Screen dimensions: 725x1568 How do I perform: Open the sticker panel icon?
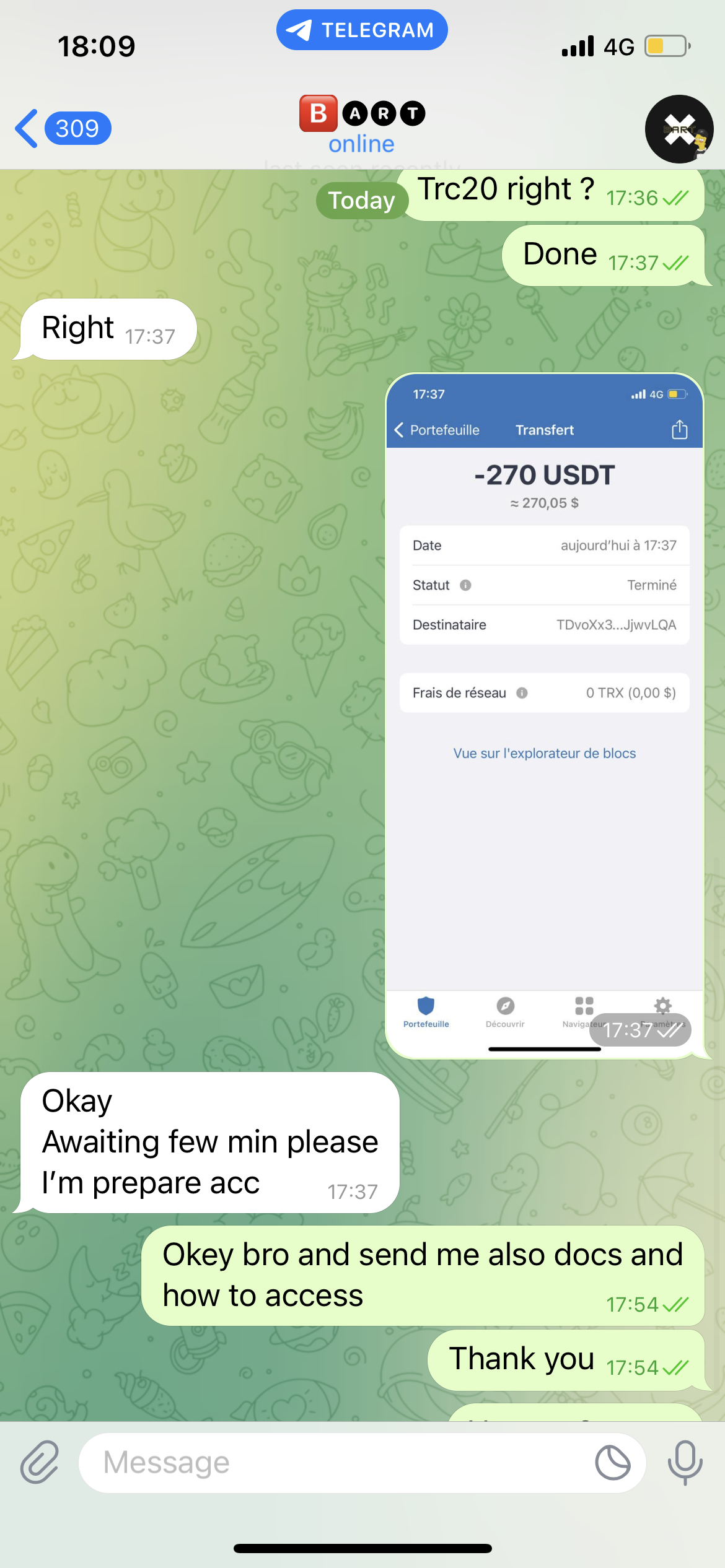click(x=612, y=1463)
